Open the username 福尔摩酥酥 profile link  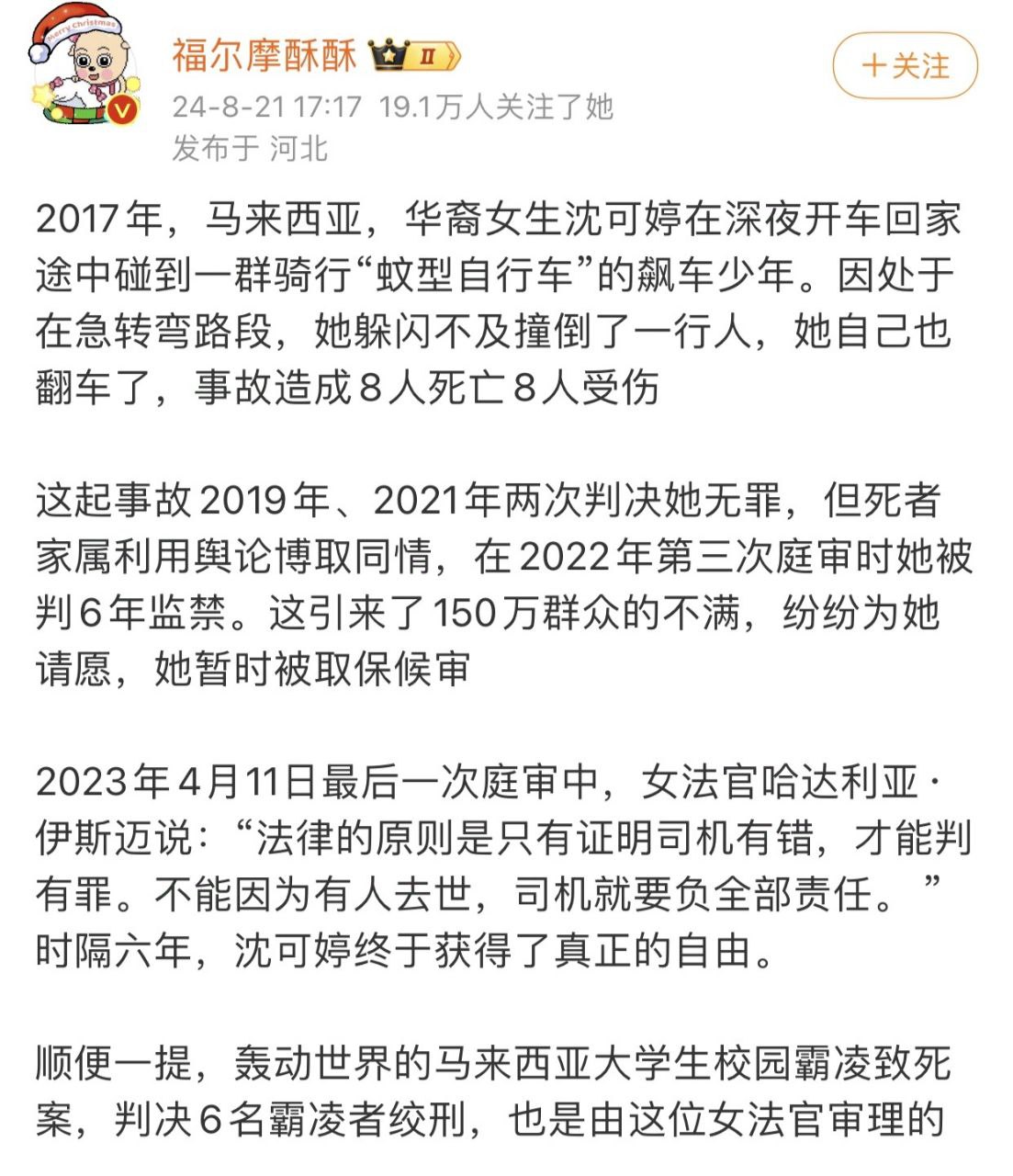click(264, 56)
